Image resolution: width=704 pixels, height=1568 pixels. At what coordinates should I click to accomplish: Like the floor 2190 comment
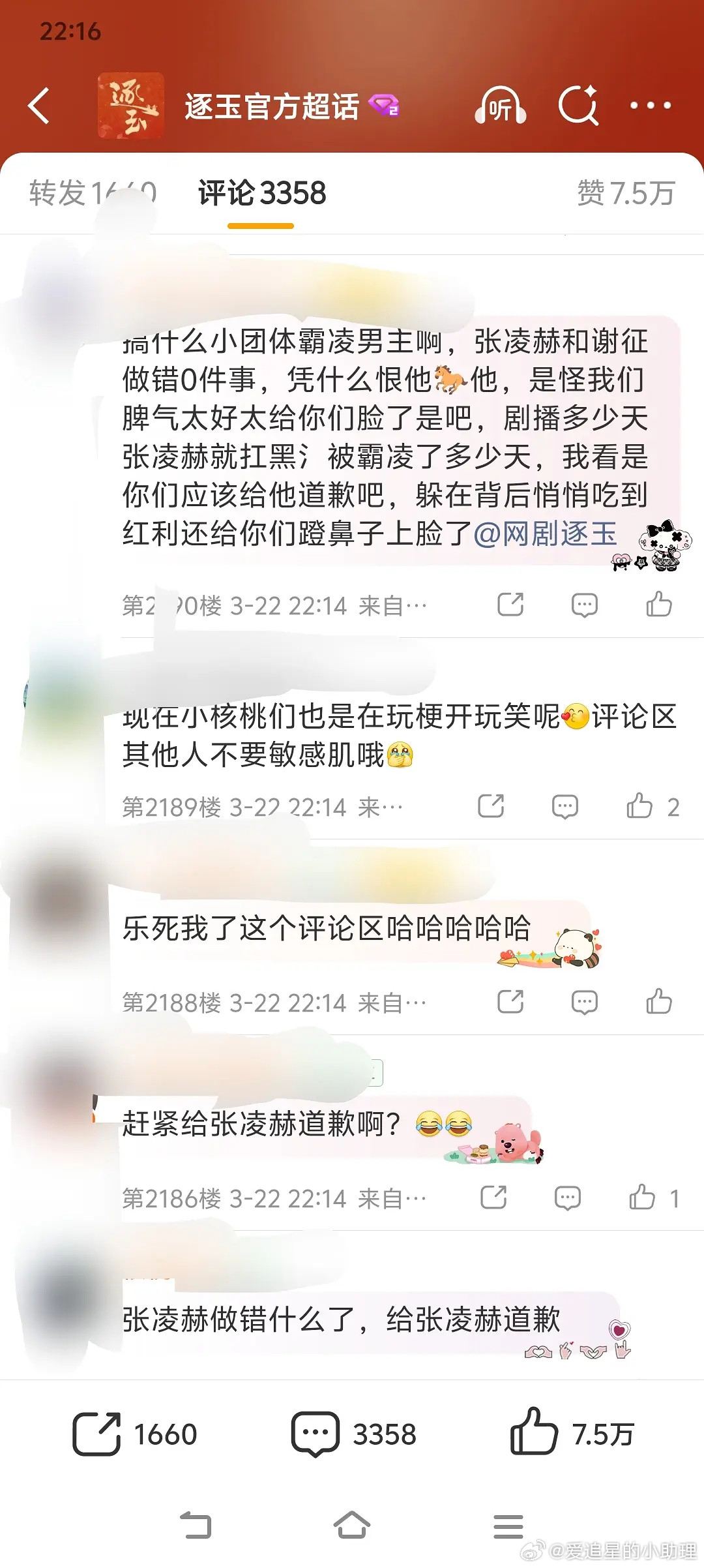[661, 605]
